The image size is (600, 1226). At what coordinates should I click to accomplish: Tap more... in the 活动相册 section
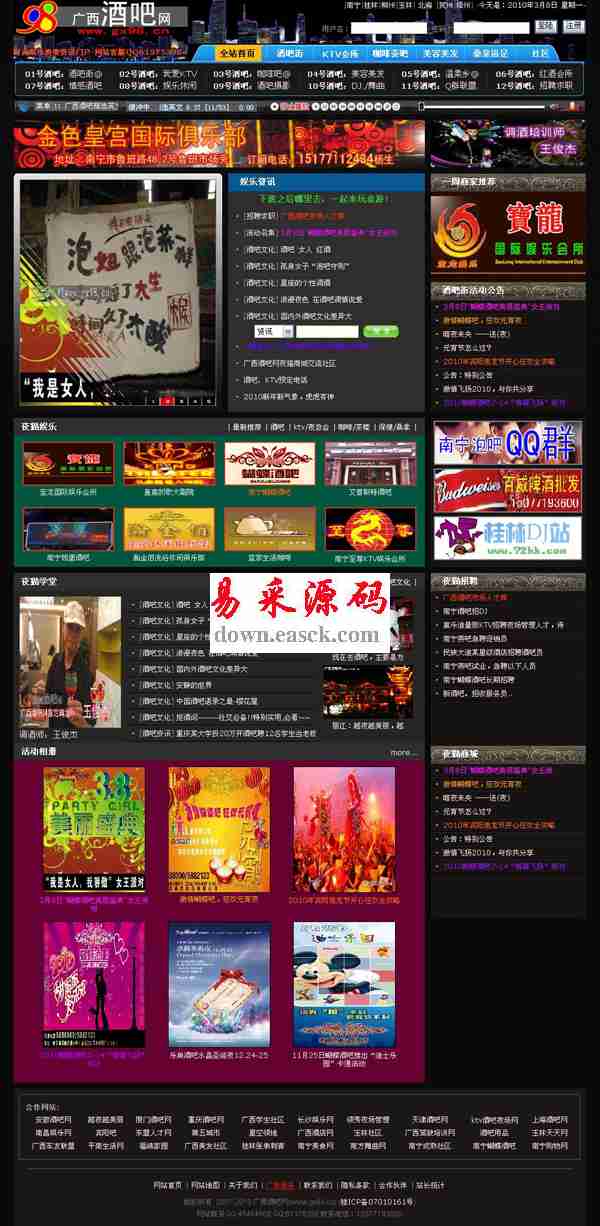pos(403,752)
